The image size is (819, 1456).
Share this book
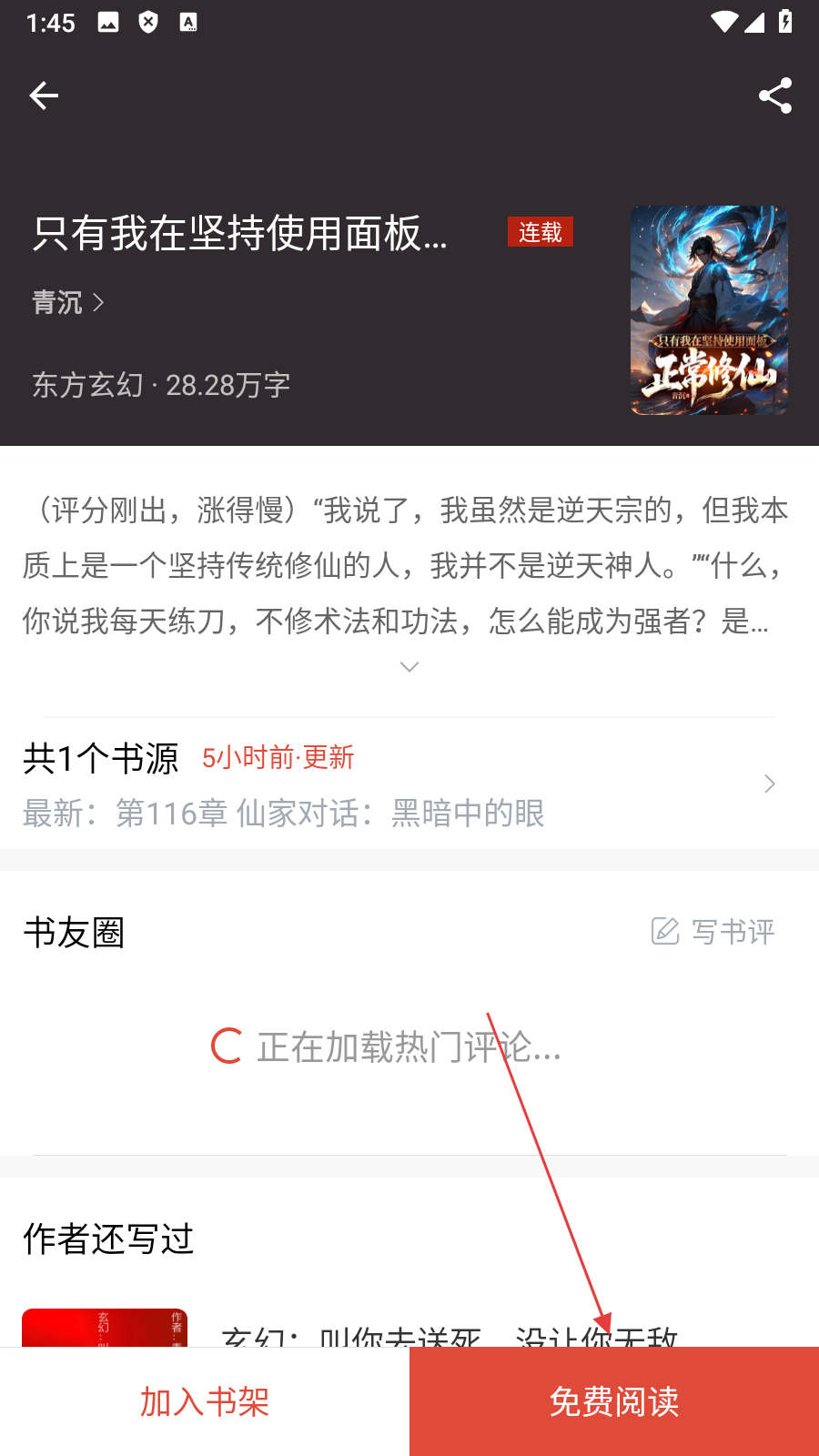(774, 96)
